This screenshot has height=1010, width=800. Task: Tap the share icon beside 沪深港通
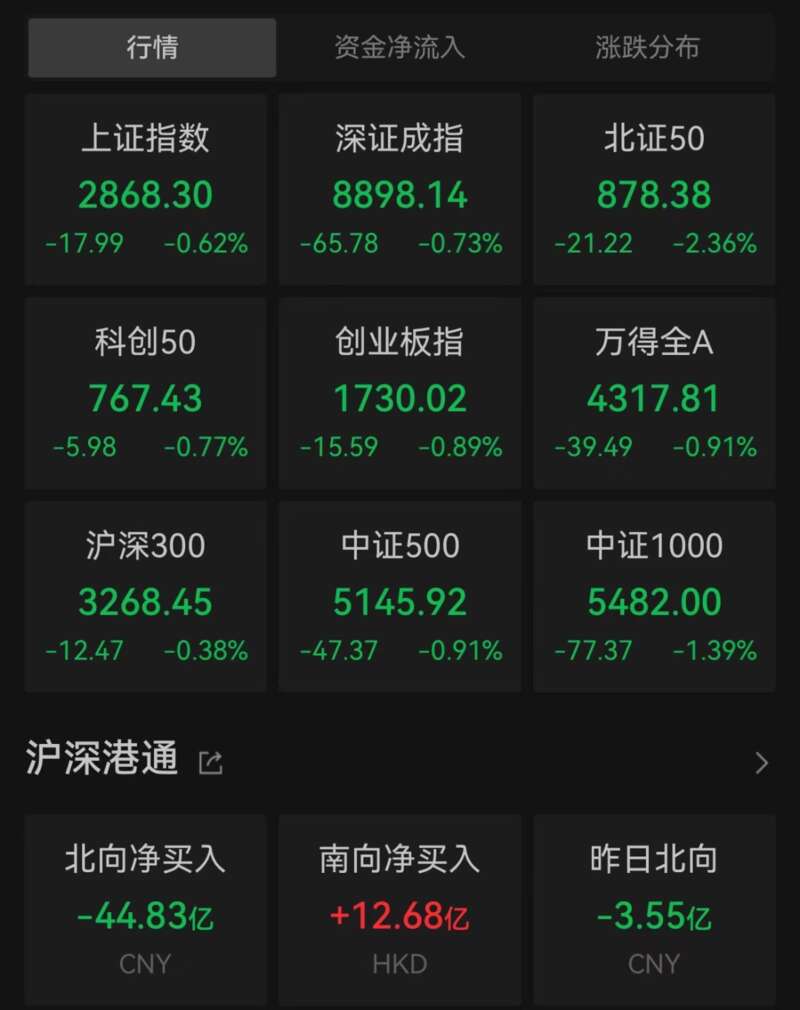coord(211,763)
